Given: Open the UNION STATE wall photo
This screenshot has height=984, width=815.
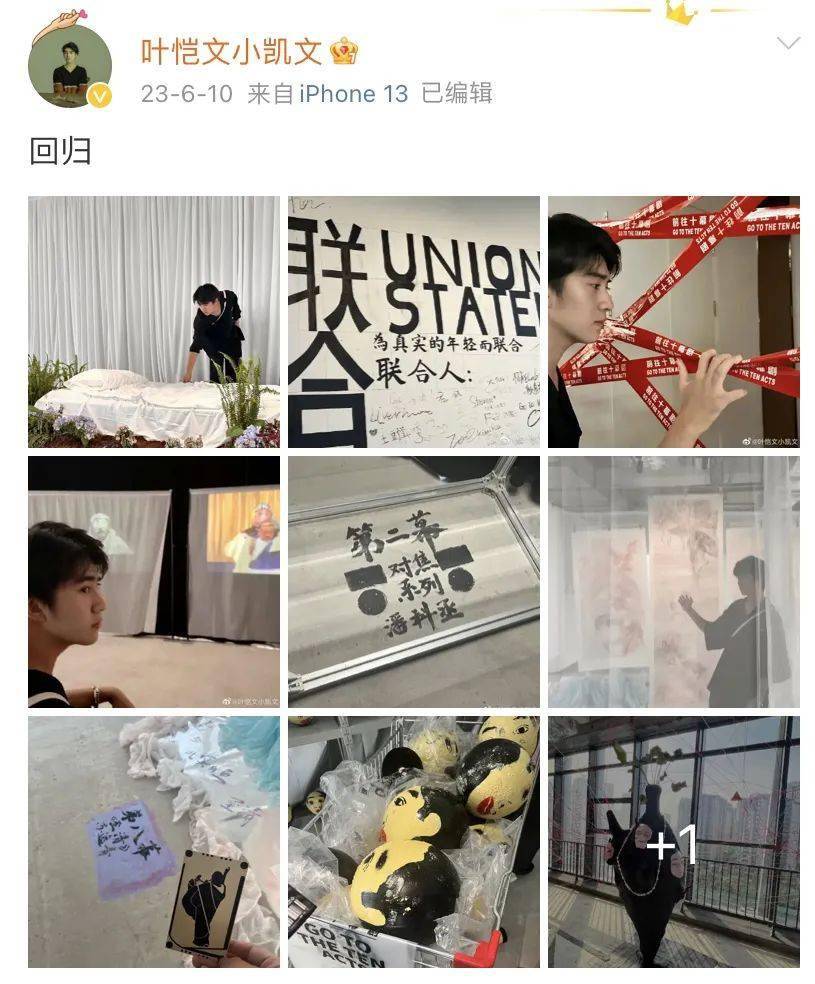Looking at the screenshot, I should point(414,322).
